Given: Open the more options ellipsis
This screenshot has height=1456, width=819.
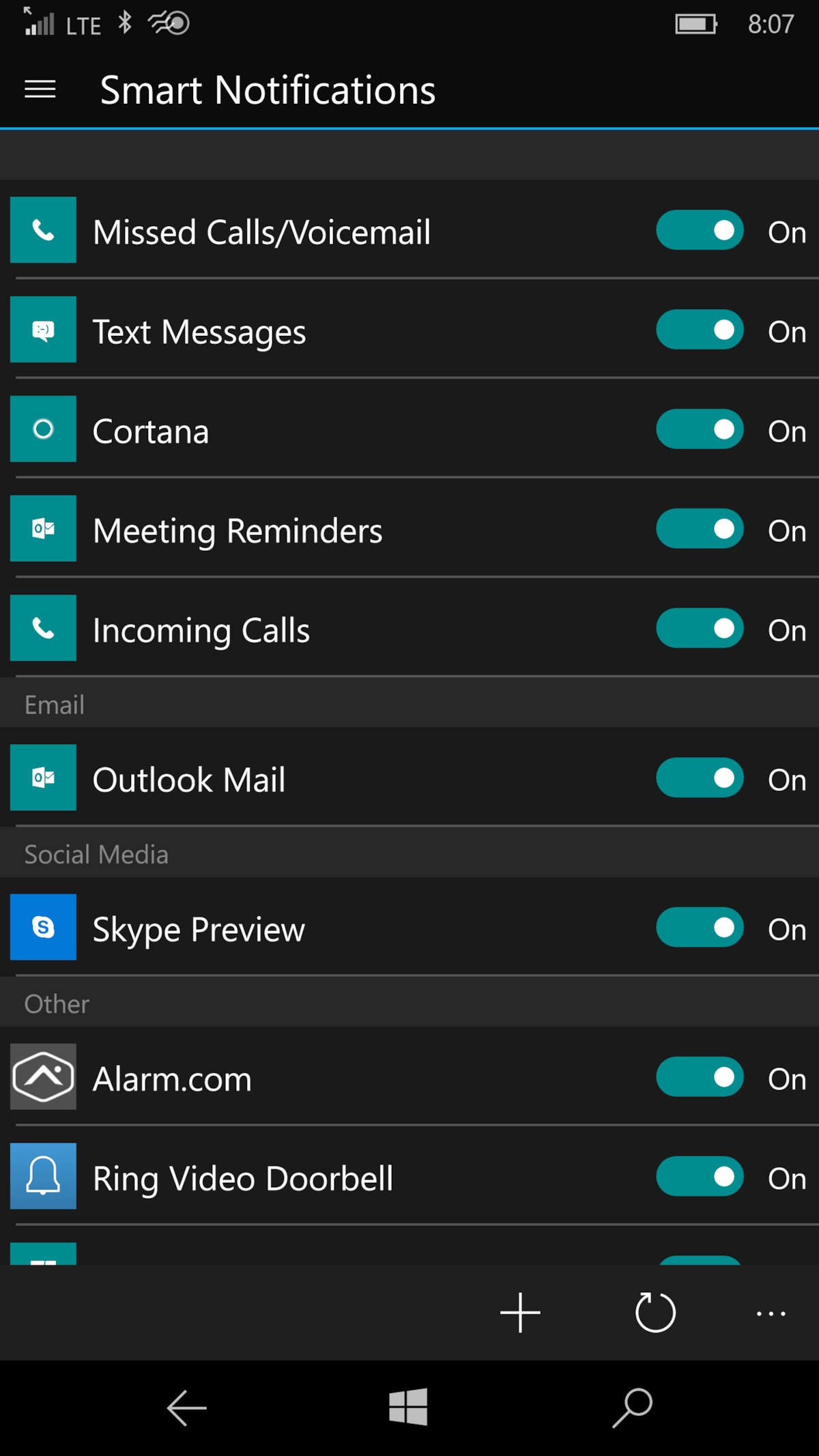Looking at the screenshot, I should tap(771, 1313).
